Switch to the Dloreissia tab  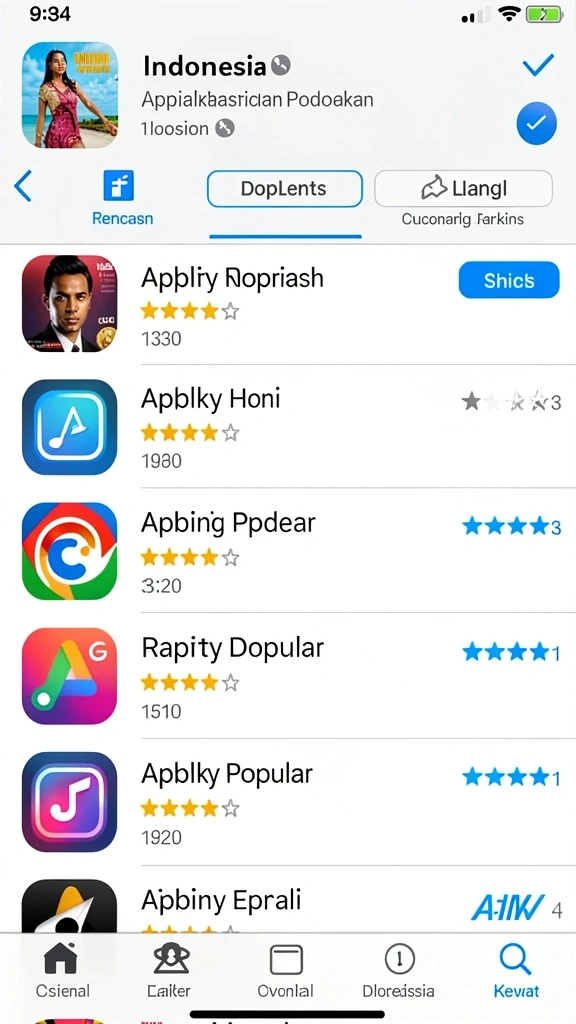click(x=398, y=971)
